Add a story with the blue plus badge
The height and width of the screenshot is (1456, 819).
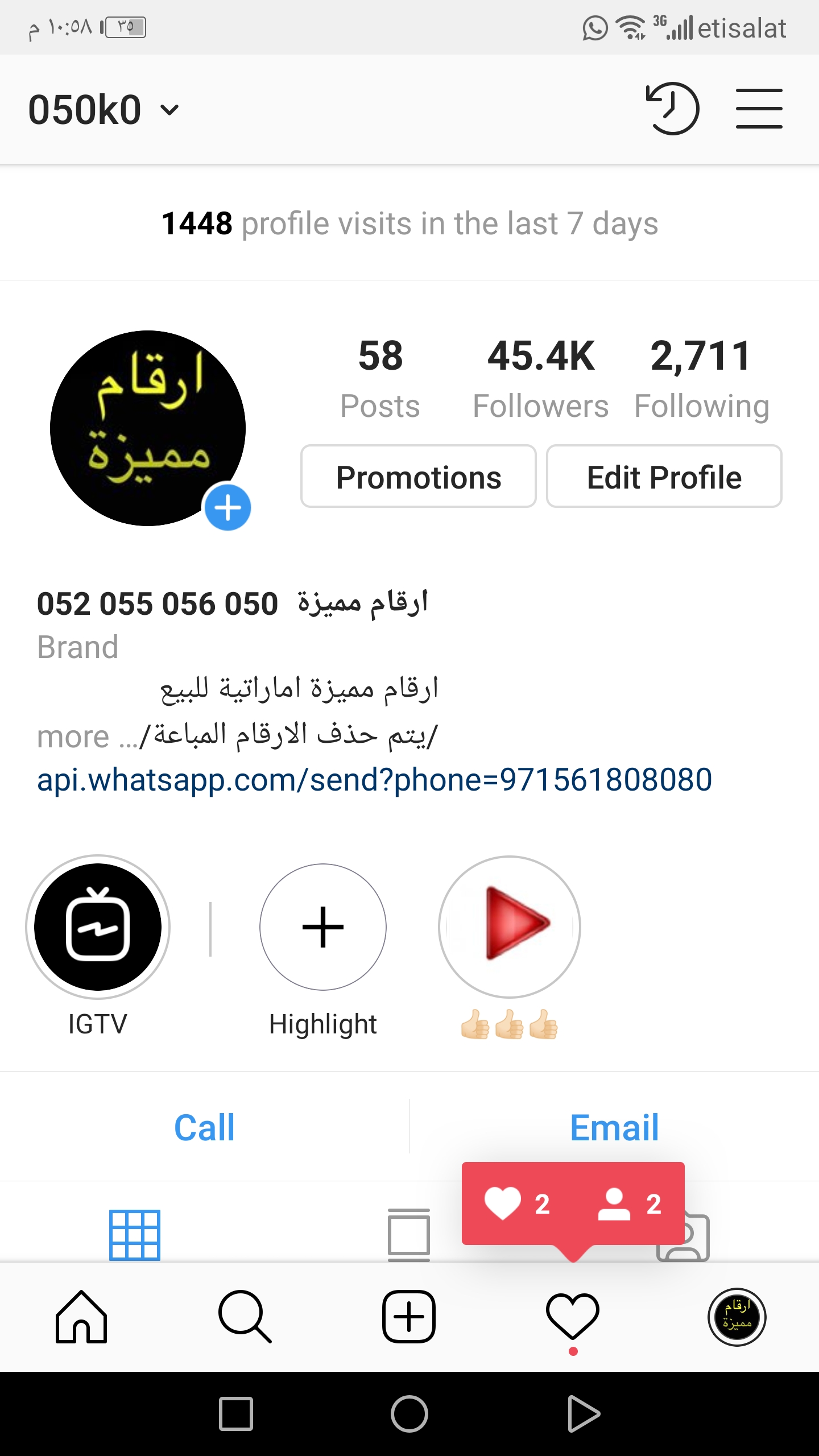[227, 507]
